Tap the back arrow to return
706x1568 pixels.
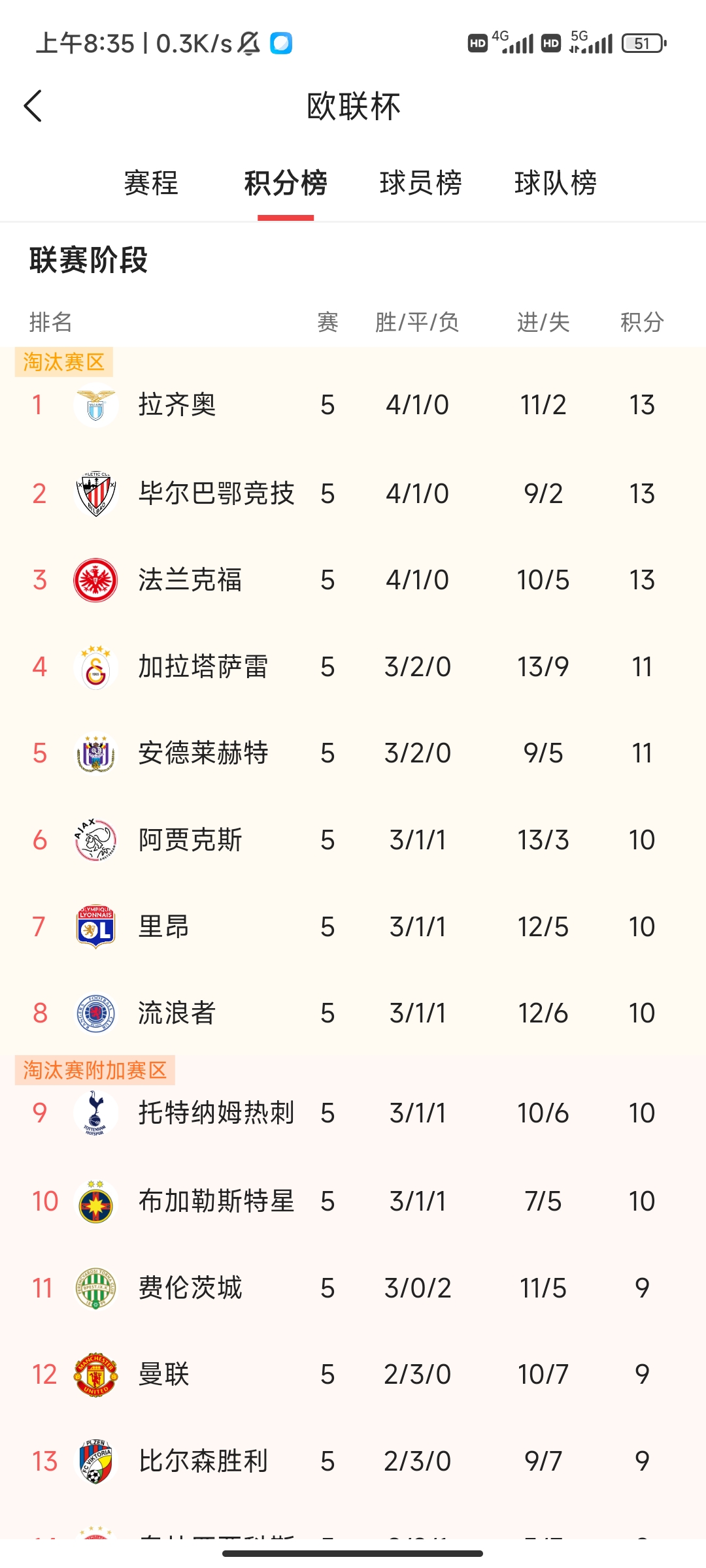coord(33,105)
